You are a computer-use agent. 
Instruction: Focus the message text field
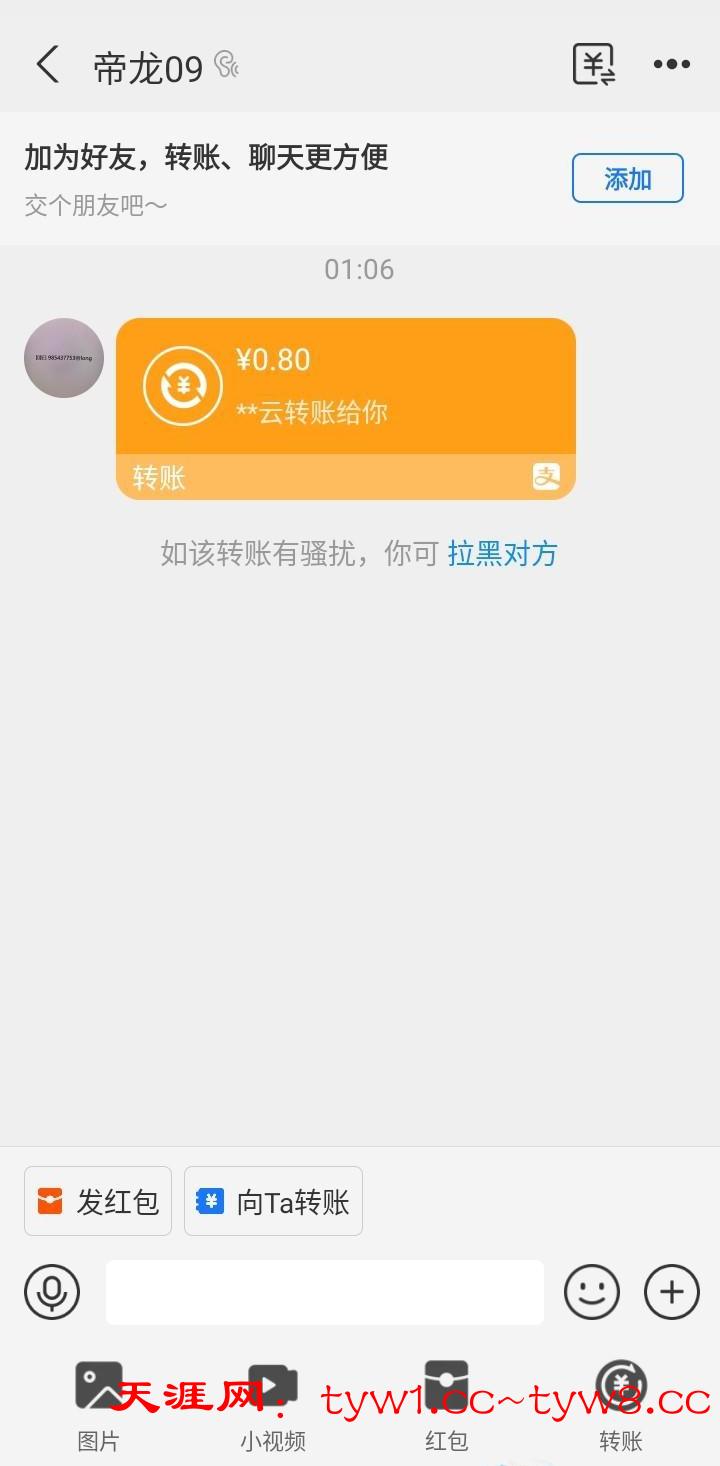click(325, 1292)
